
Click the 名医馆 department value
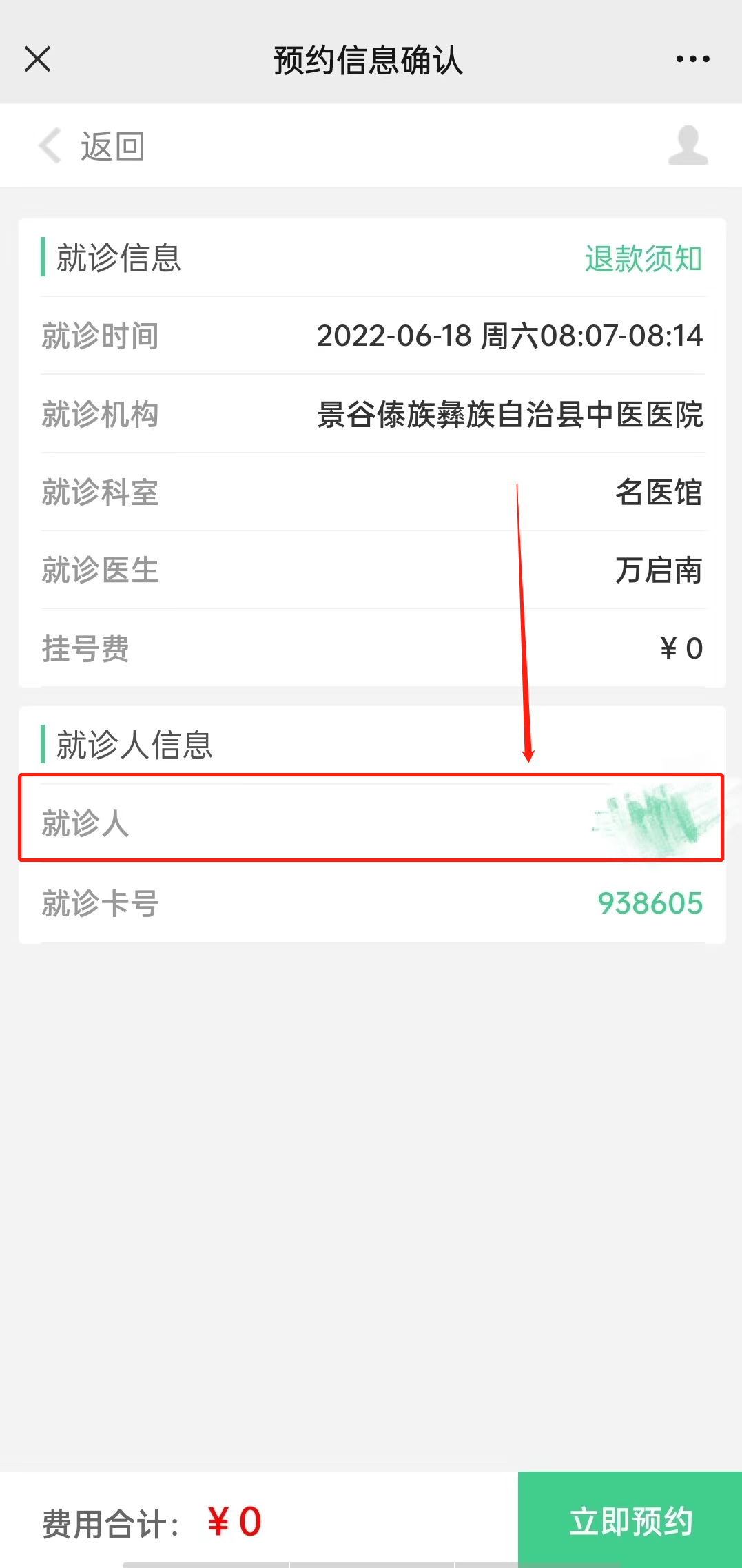pyautogui.click(x=659, y=493)
